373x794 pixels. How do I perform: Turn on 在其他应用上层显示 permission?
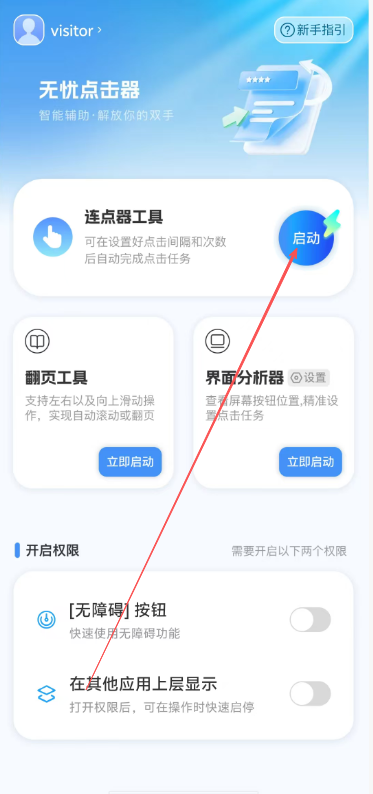coord(310,694)
